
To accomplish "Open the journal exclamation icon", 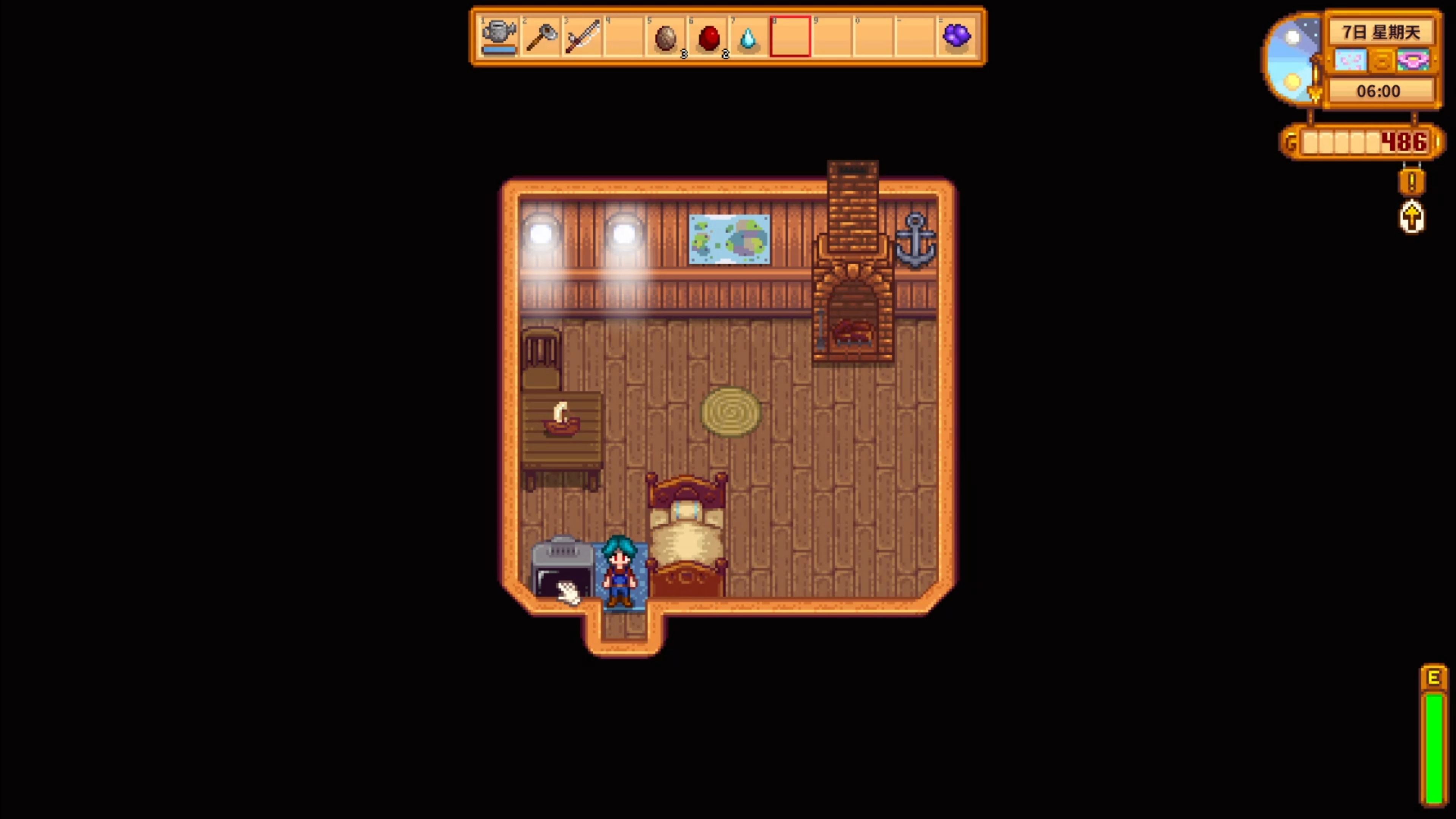I will coord(1411,182).
